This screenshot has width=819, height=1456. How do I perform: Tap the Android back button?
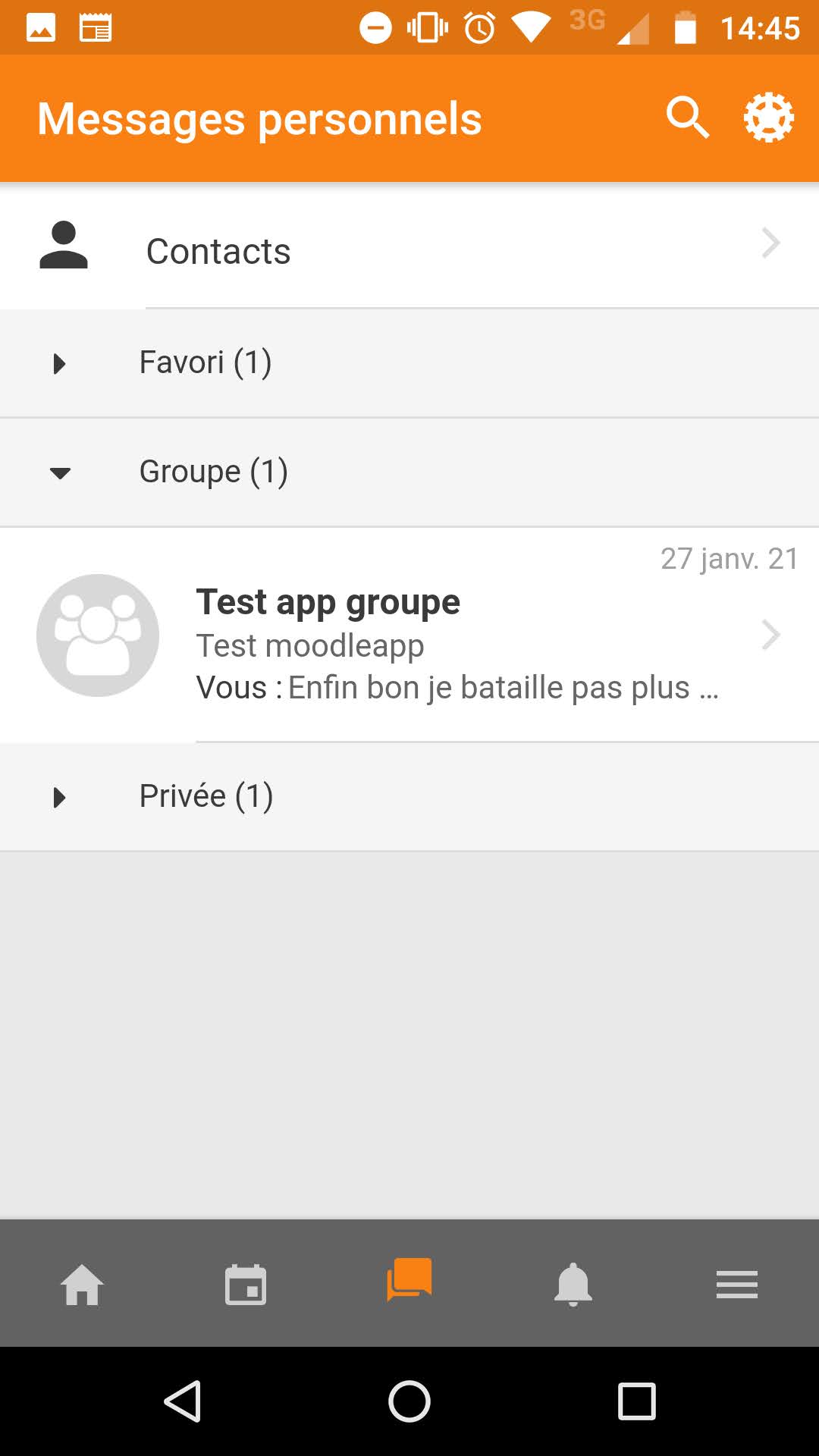coord(183,1401)
